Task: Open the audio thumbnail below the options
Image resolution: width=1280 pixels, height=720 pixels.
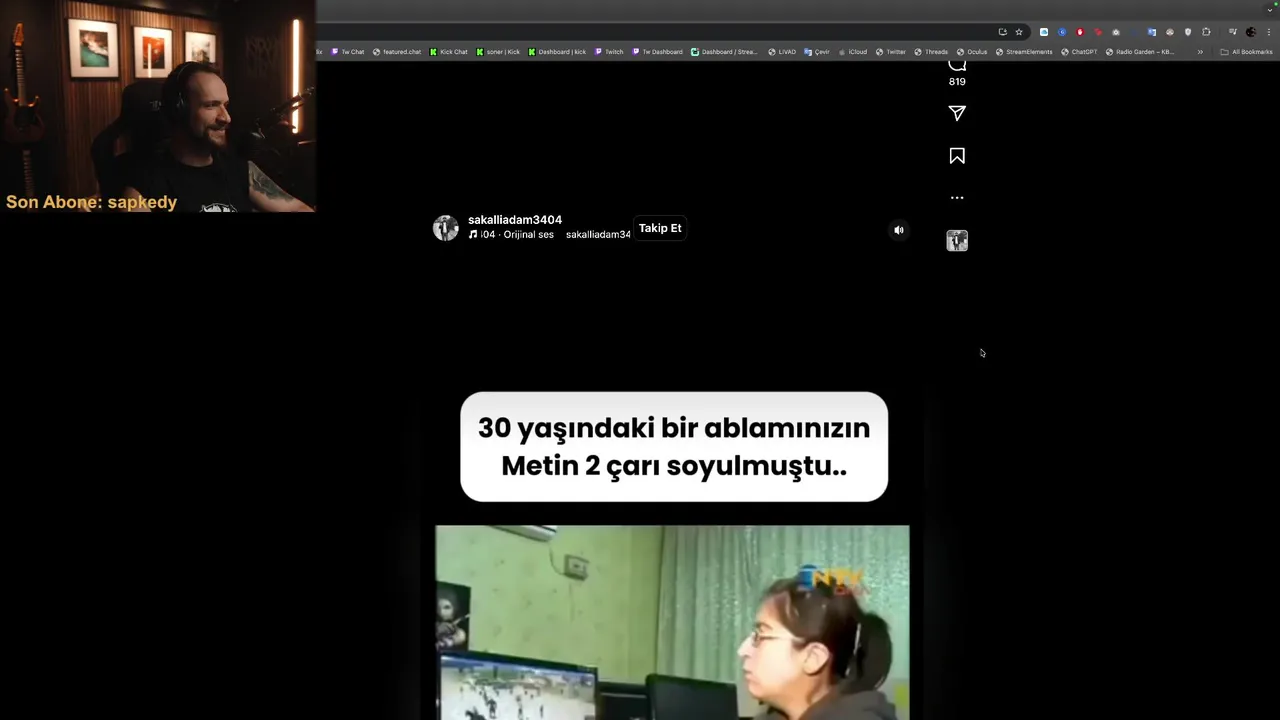Action: click(957, 241)
